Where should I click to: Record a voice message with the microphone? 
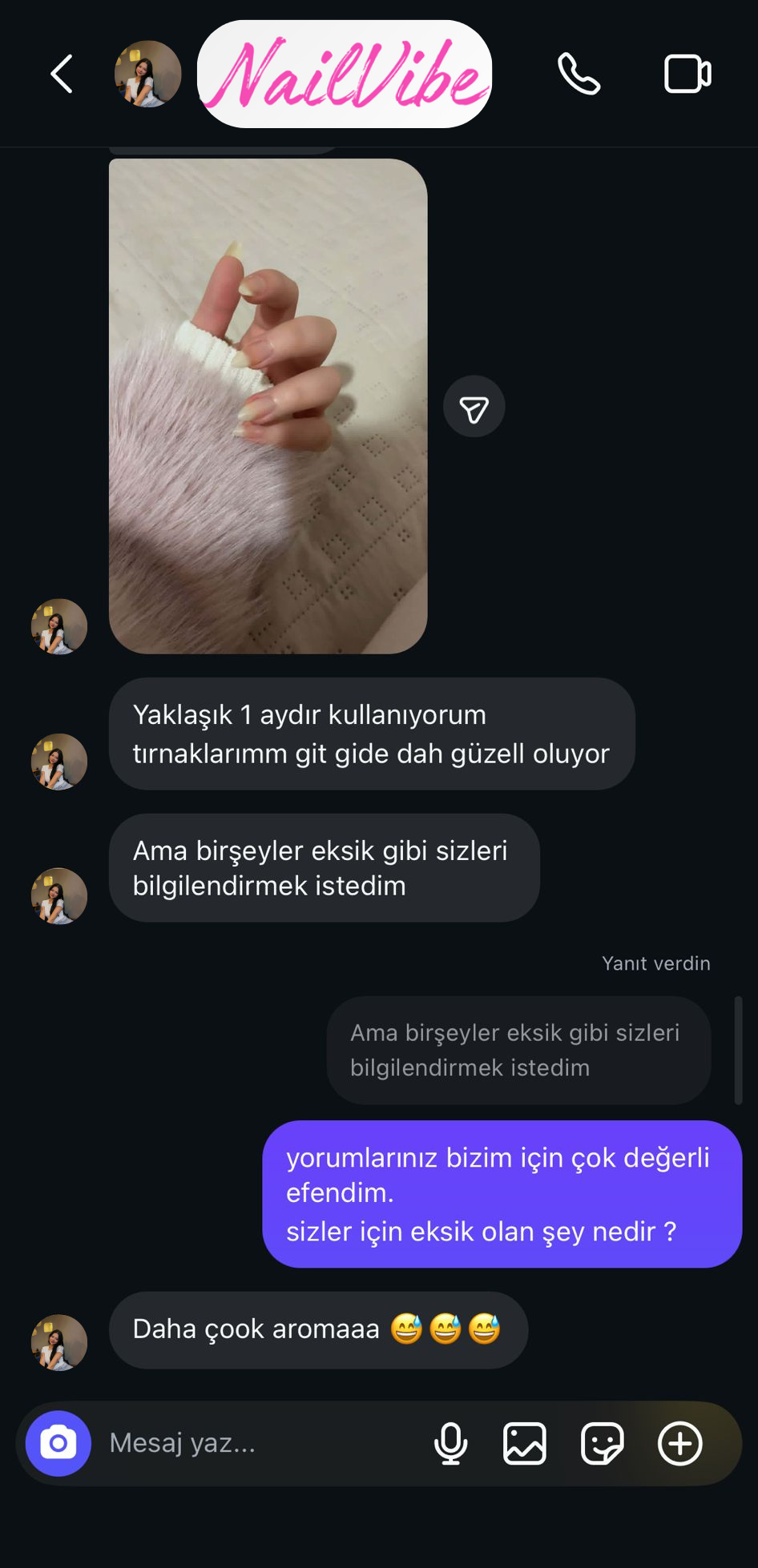451,1444
